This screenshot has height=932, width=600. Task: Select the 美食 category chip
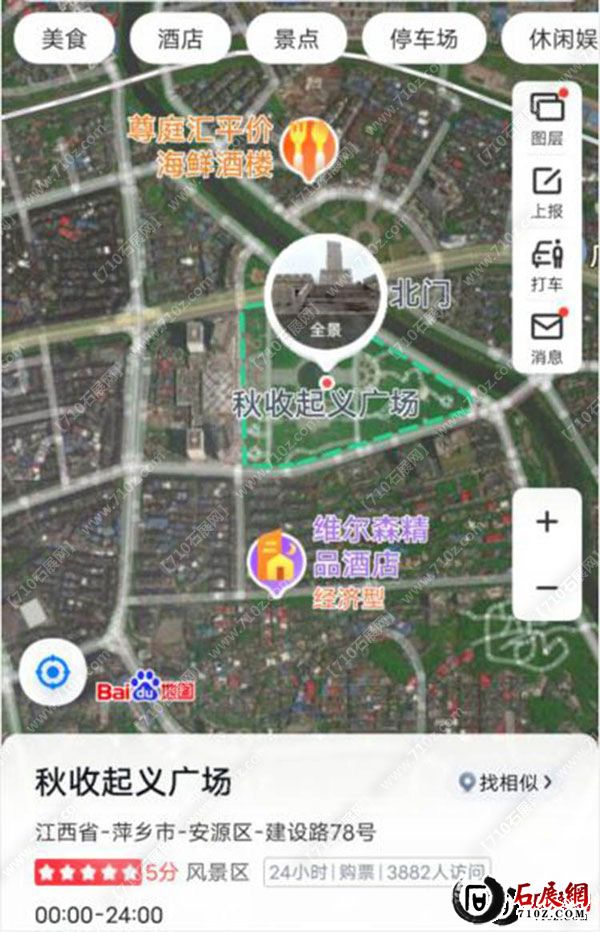point(65,39)
